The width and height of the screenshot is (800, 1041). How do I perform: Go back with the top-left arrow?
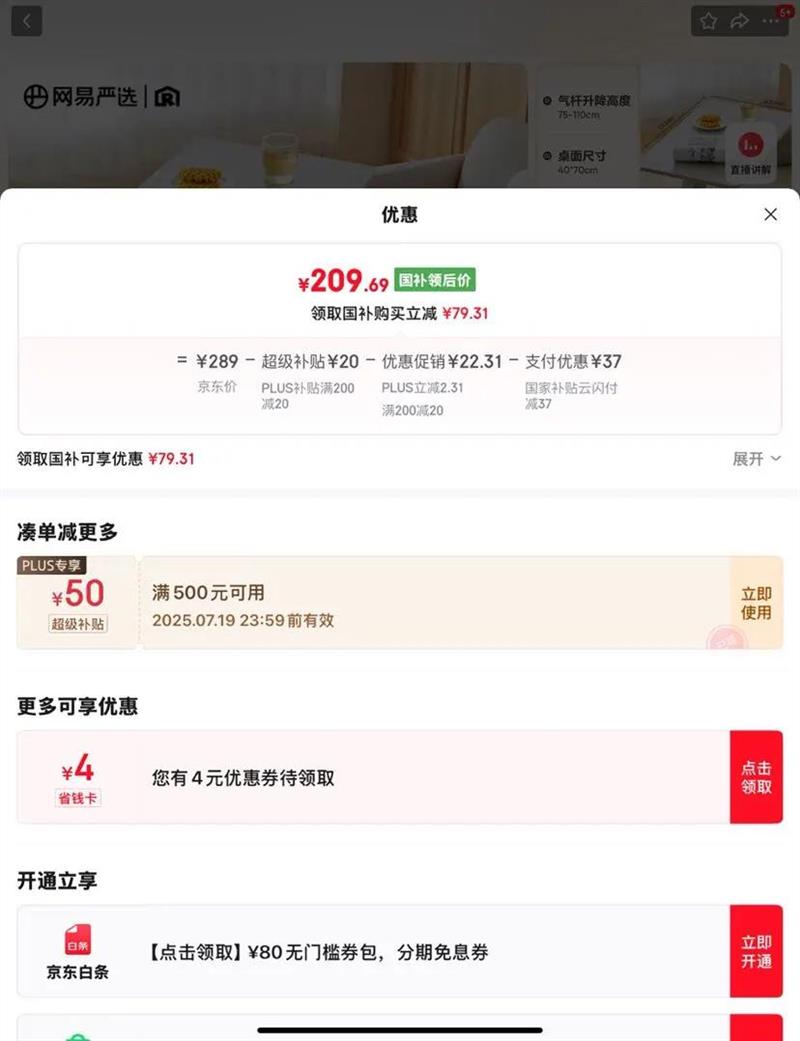[27, 20]
